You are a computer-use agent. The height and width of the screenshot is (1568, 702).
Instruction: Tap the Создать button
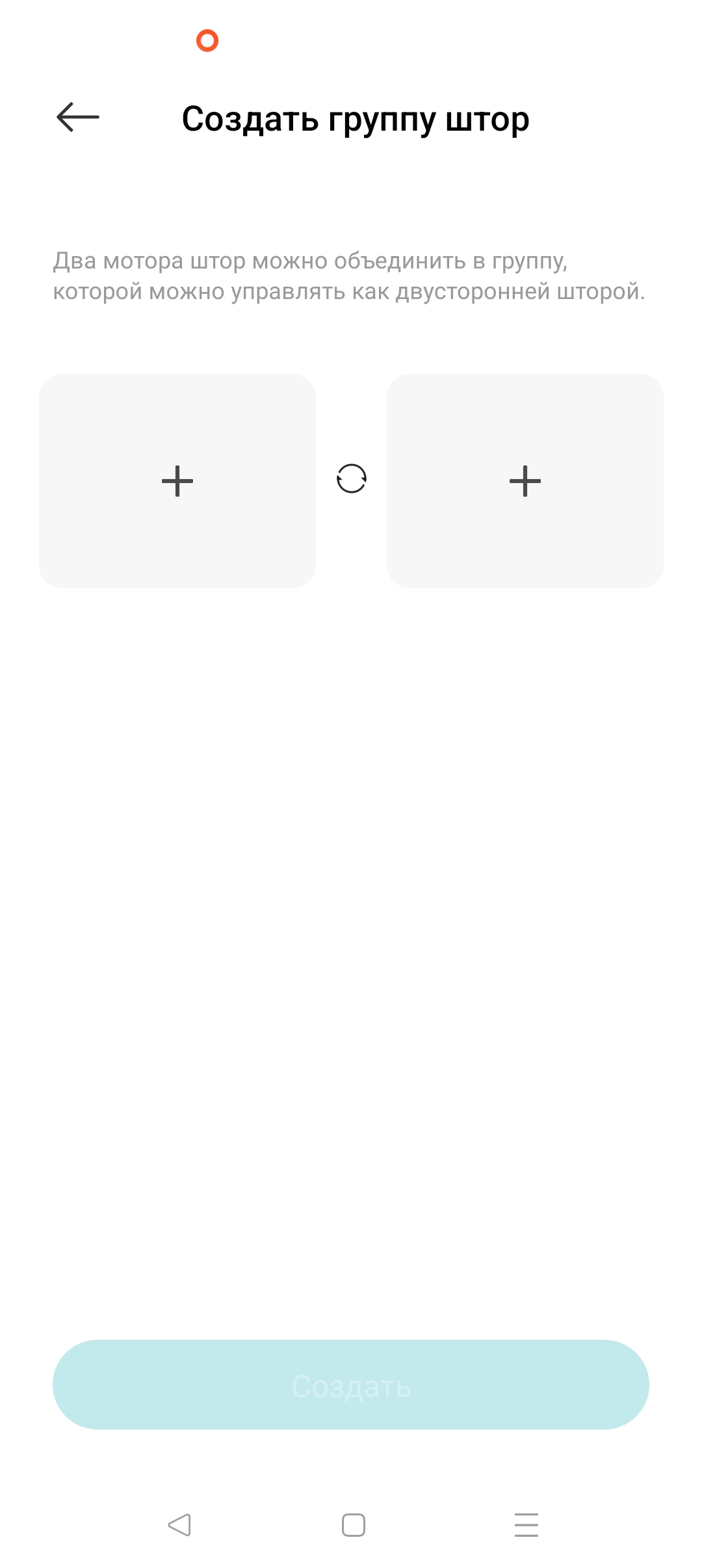351,1385
